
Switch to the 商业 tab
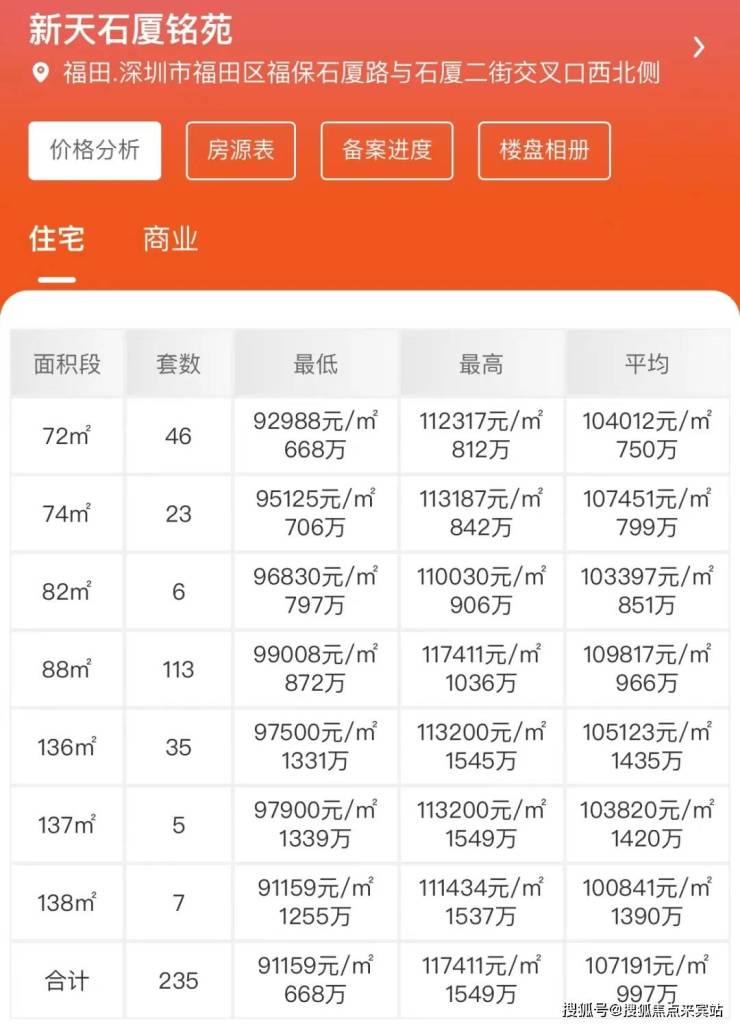pyautogui.click(x=170, y=239)
